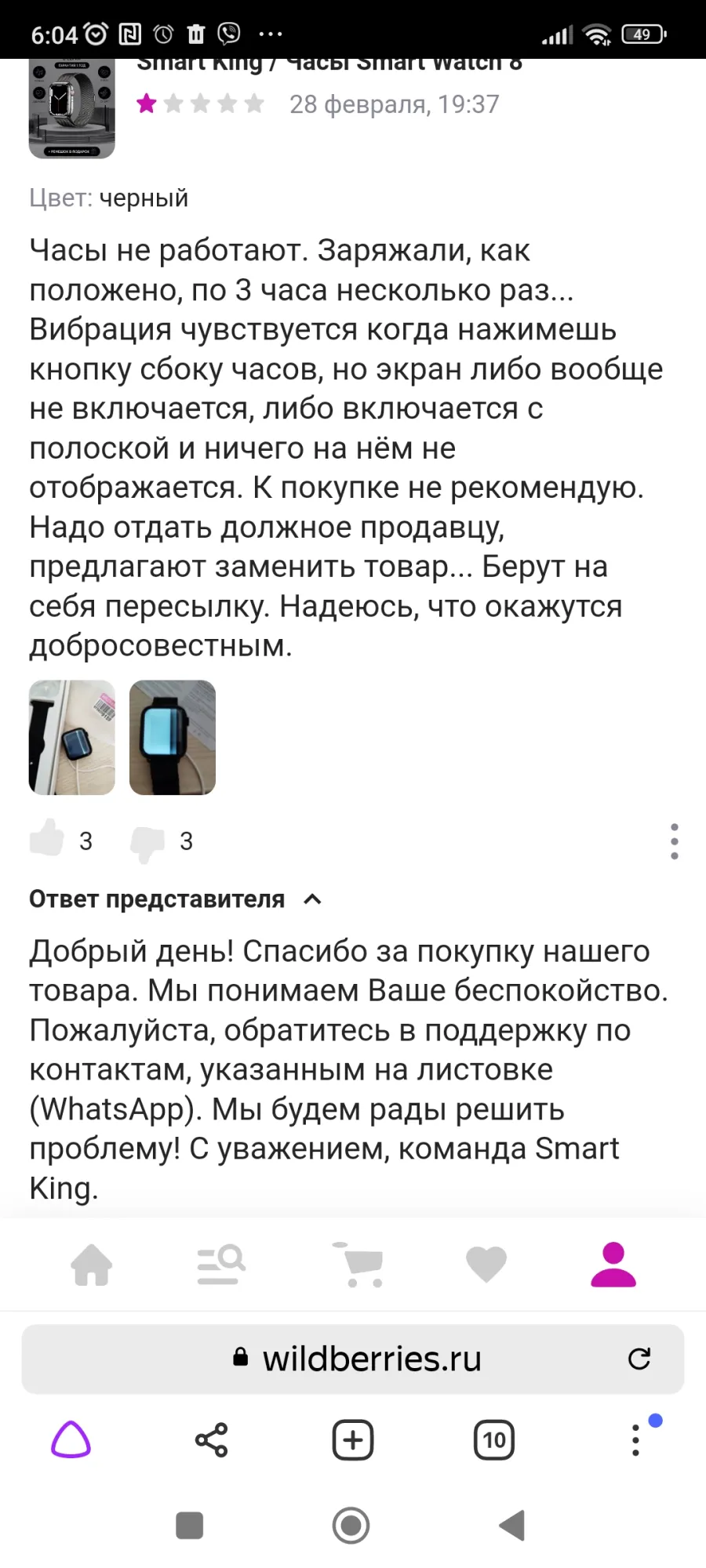706x1568 pixels.
Task: Open the profile tab
Action: 613,1265
